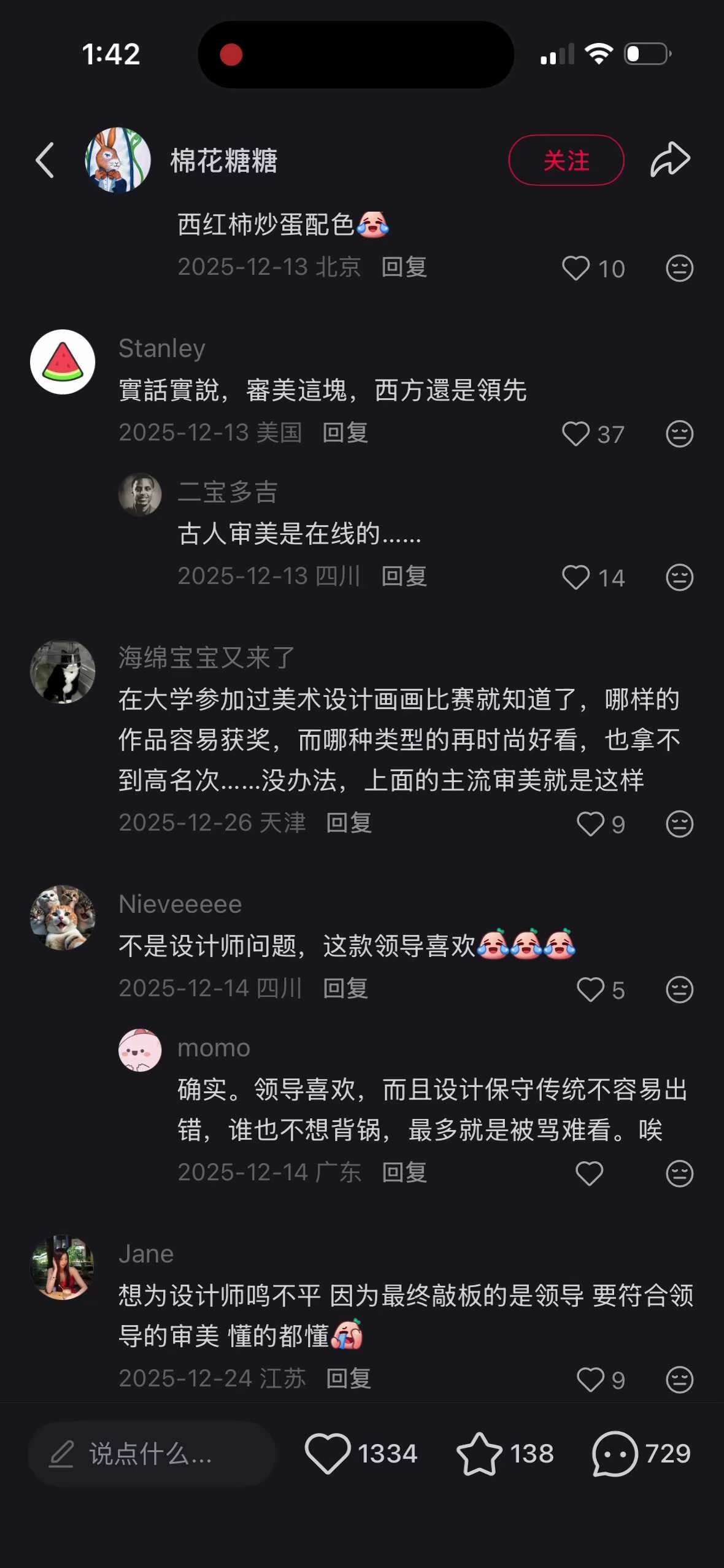Open emoji reaction on momo's reply

(678, 1172)
